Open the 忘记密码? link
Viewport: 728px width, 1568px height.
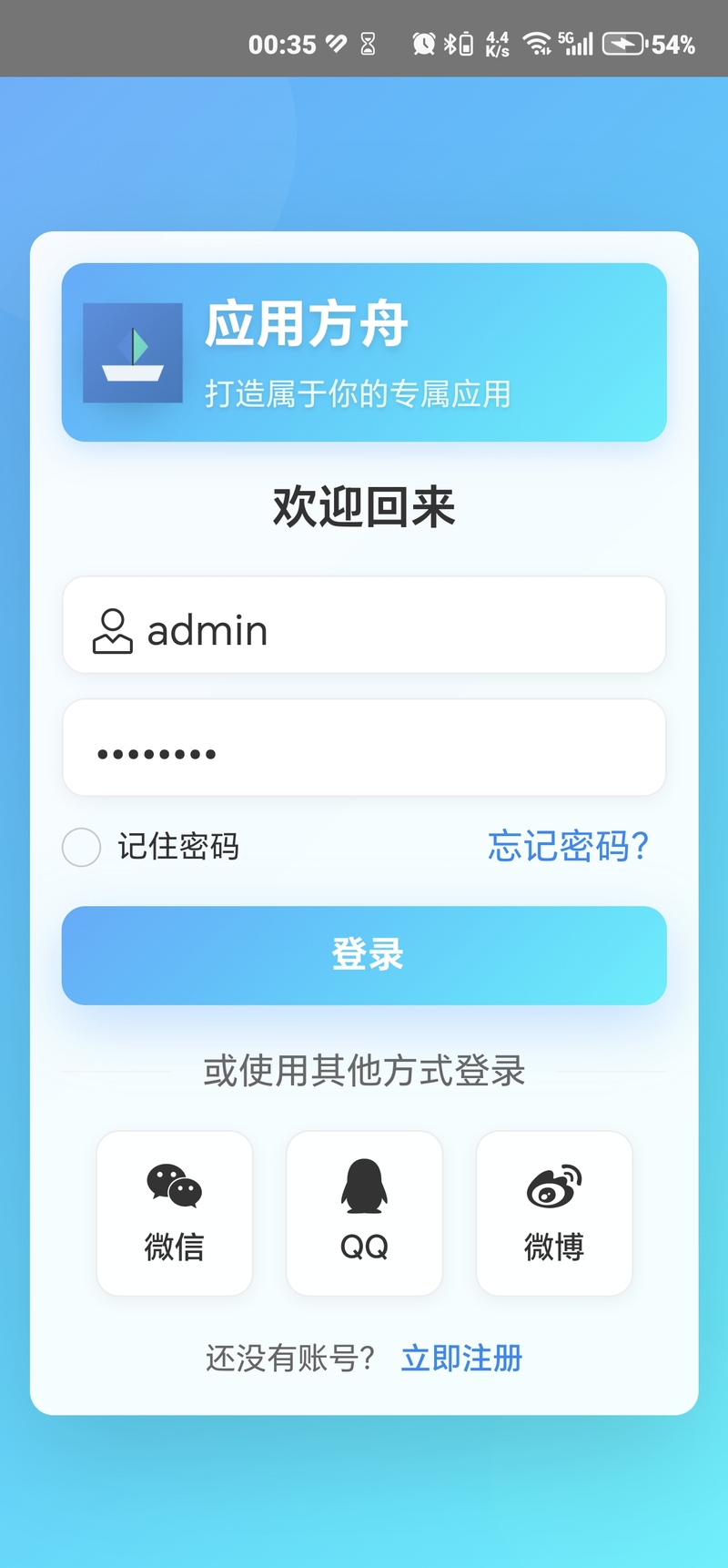pos(568,846)
